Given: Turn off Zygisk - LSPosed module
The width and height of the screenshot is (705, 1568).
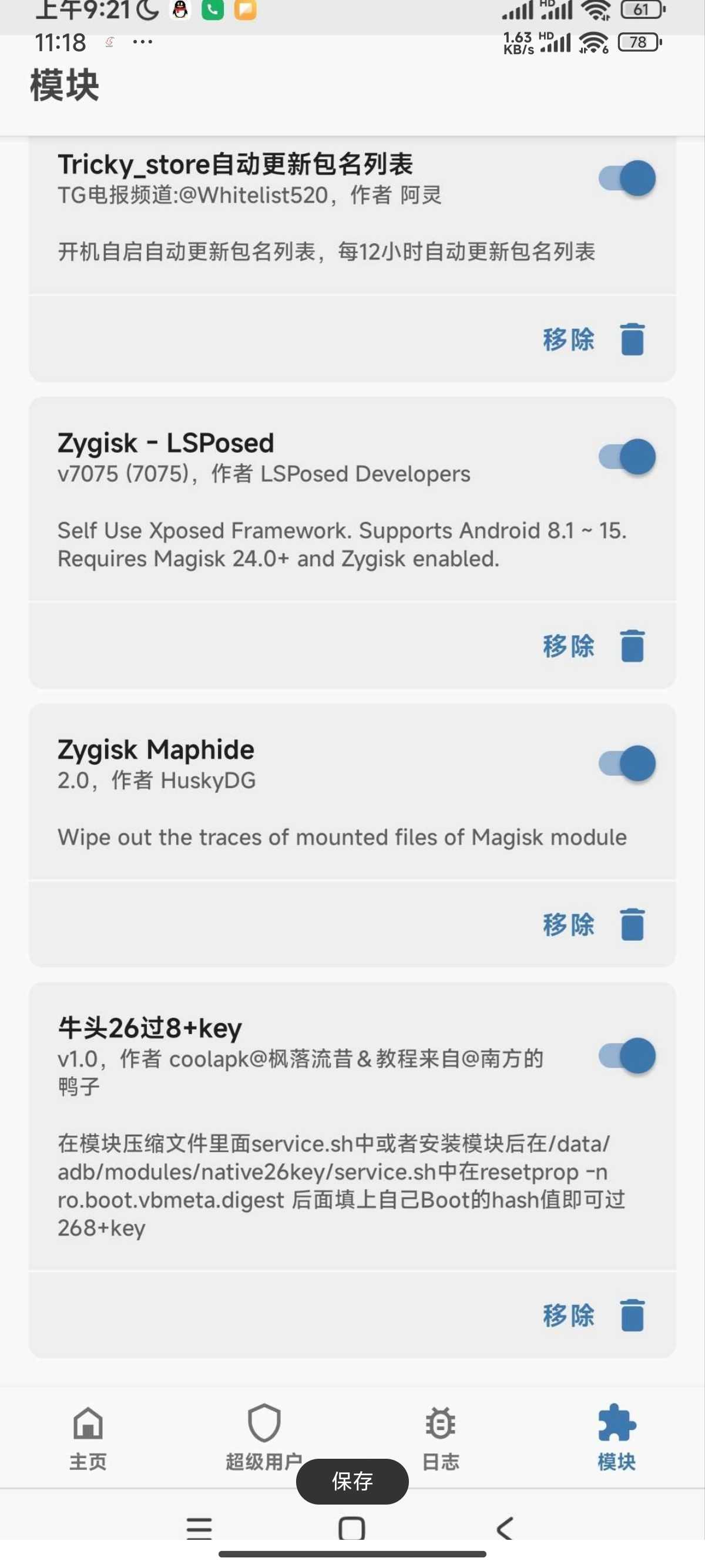Looking at the screenshot, I should click(626, 456).
